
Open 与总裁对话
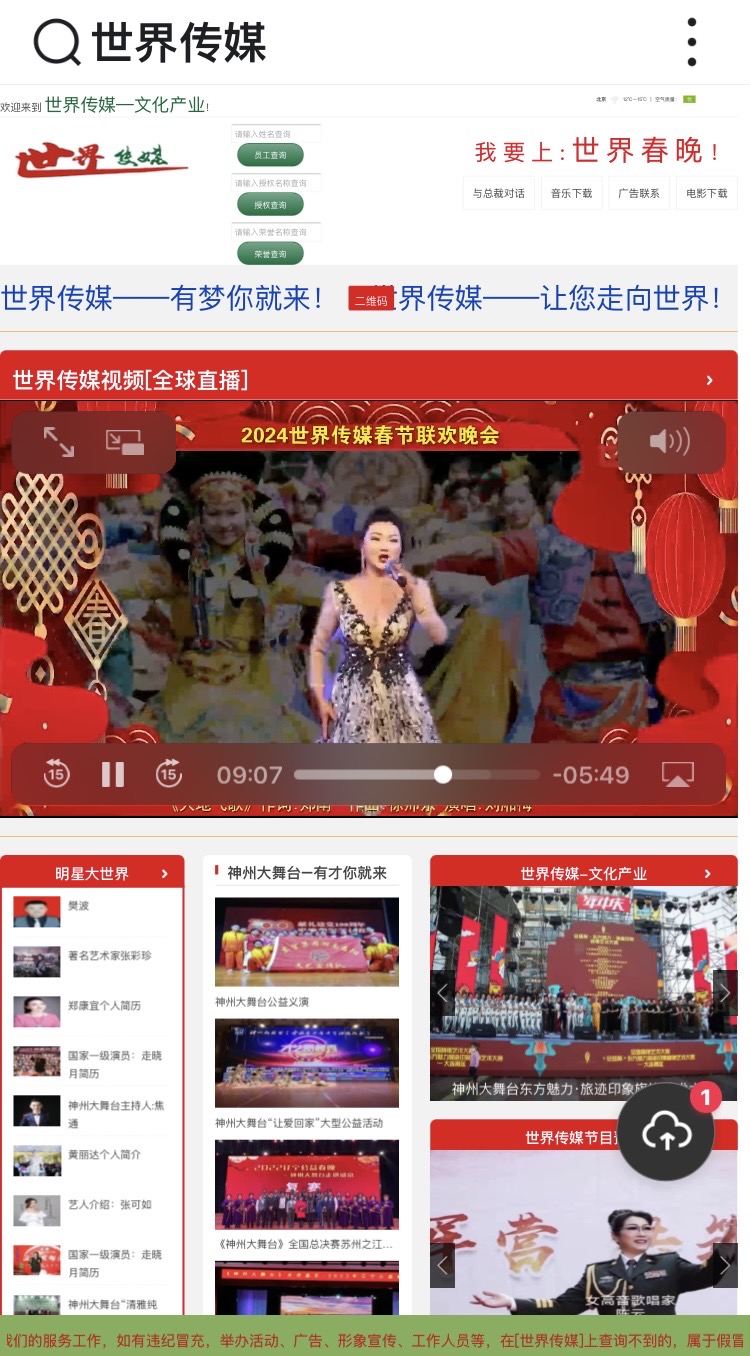(x=498, y=193)
